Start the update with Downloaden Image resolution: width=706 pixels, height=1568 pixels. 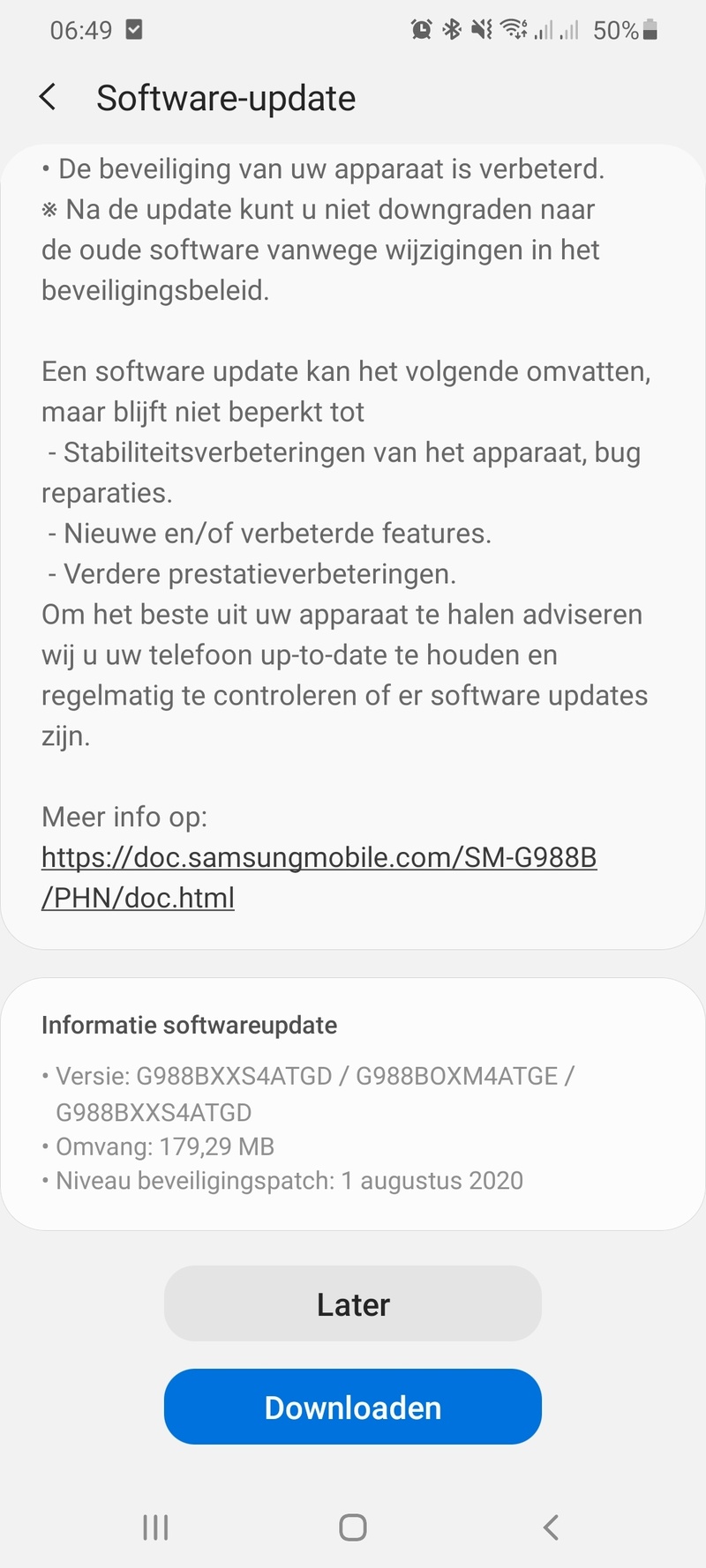pos(353,1407)
